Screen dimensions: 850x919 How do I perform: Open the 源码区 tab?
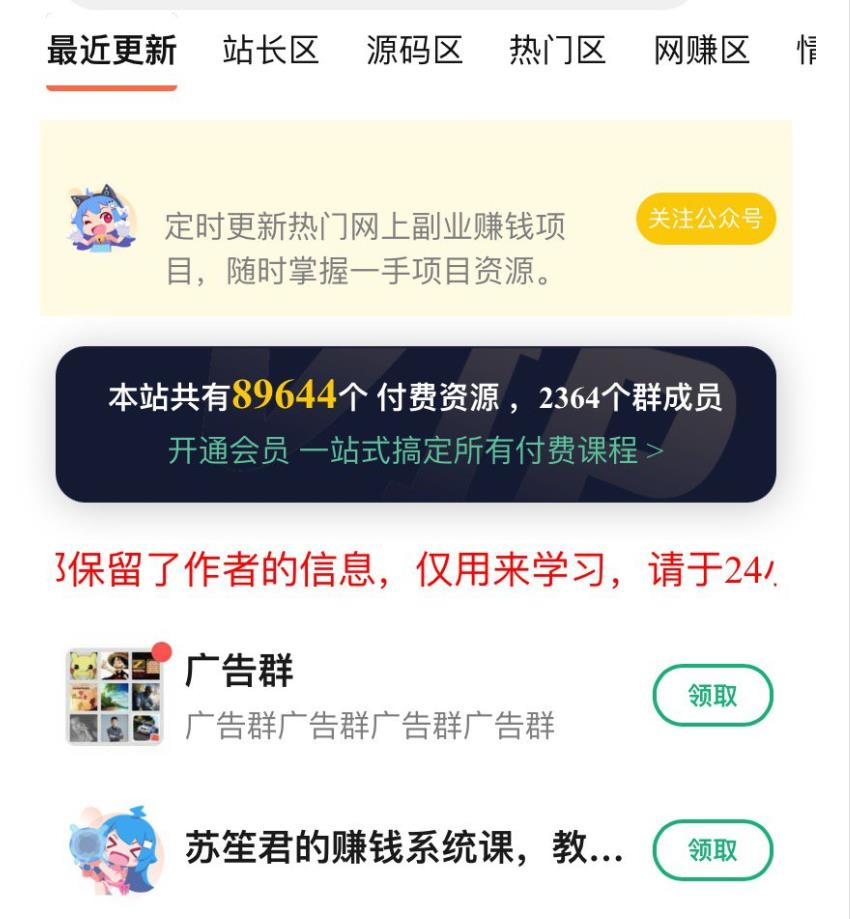coord(414,50)
